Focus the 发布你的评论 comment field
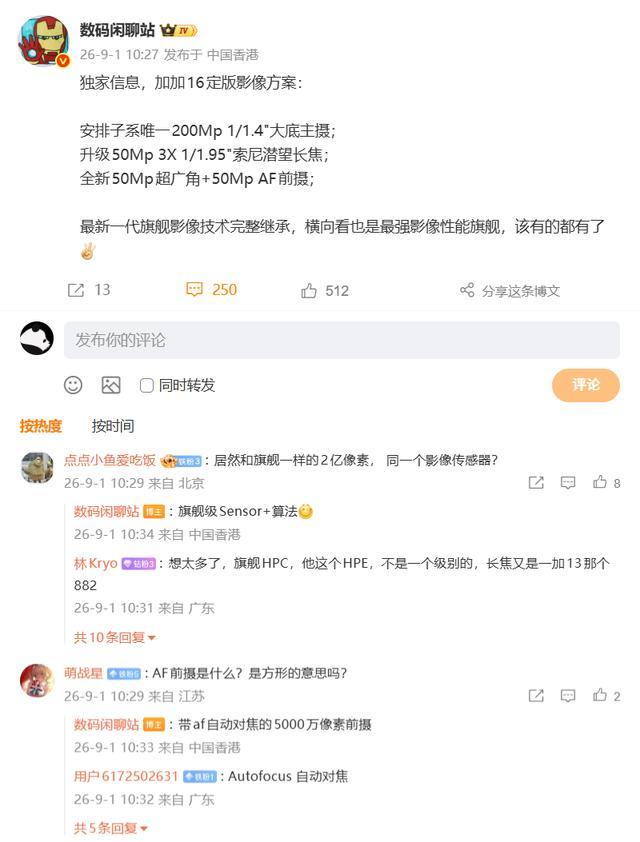The width and height of the screenshot is (640, 842). (341, 340)
